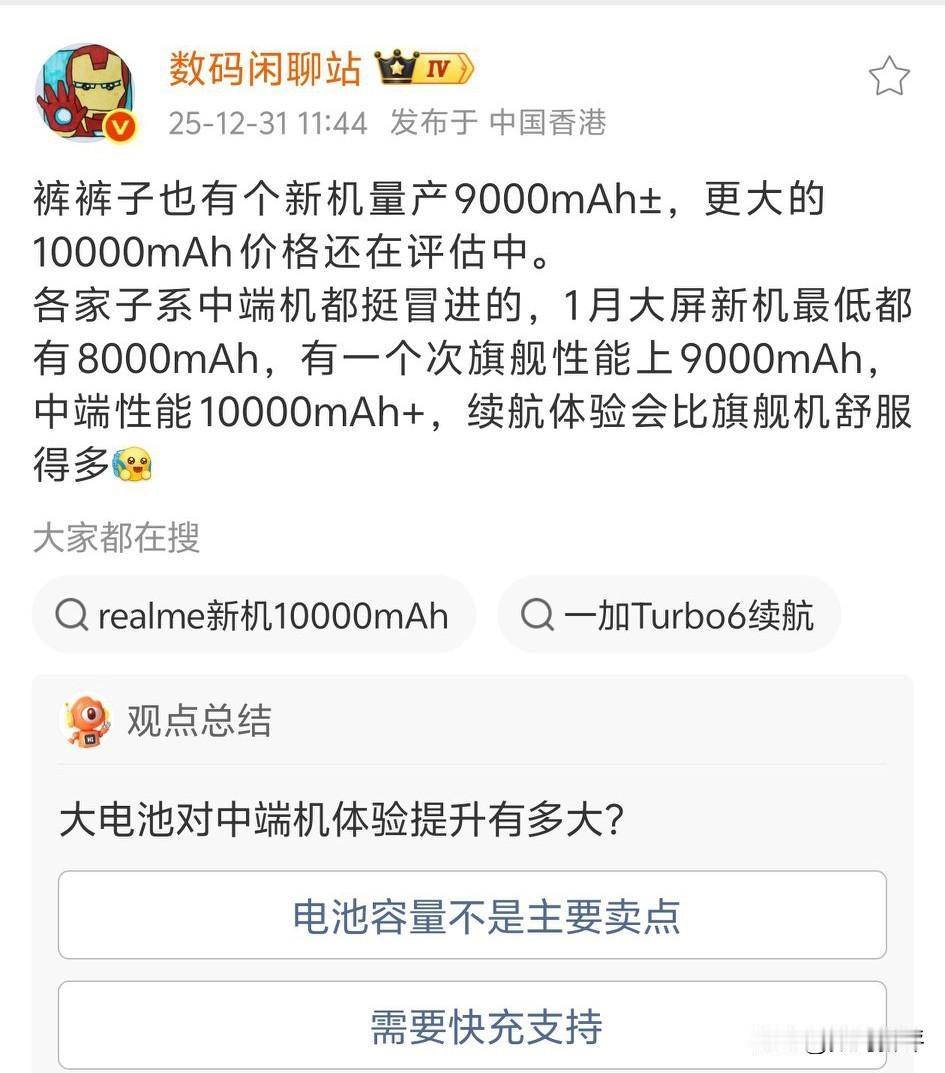The height and width of the screenshot is (1073, 945).
Task: Click the sweating emoji at post end
Action: click(x=130, y=462)
